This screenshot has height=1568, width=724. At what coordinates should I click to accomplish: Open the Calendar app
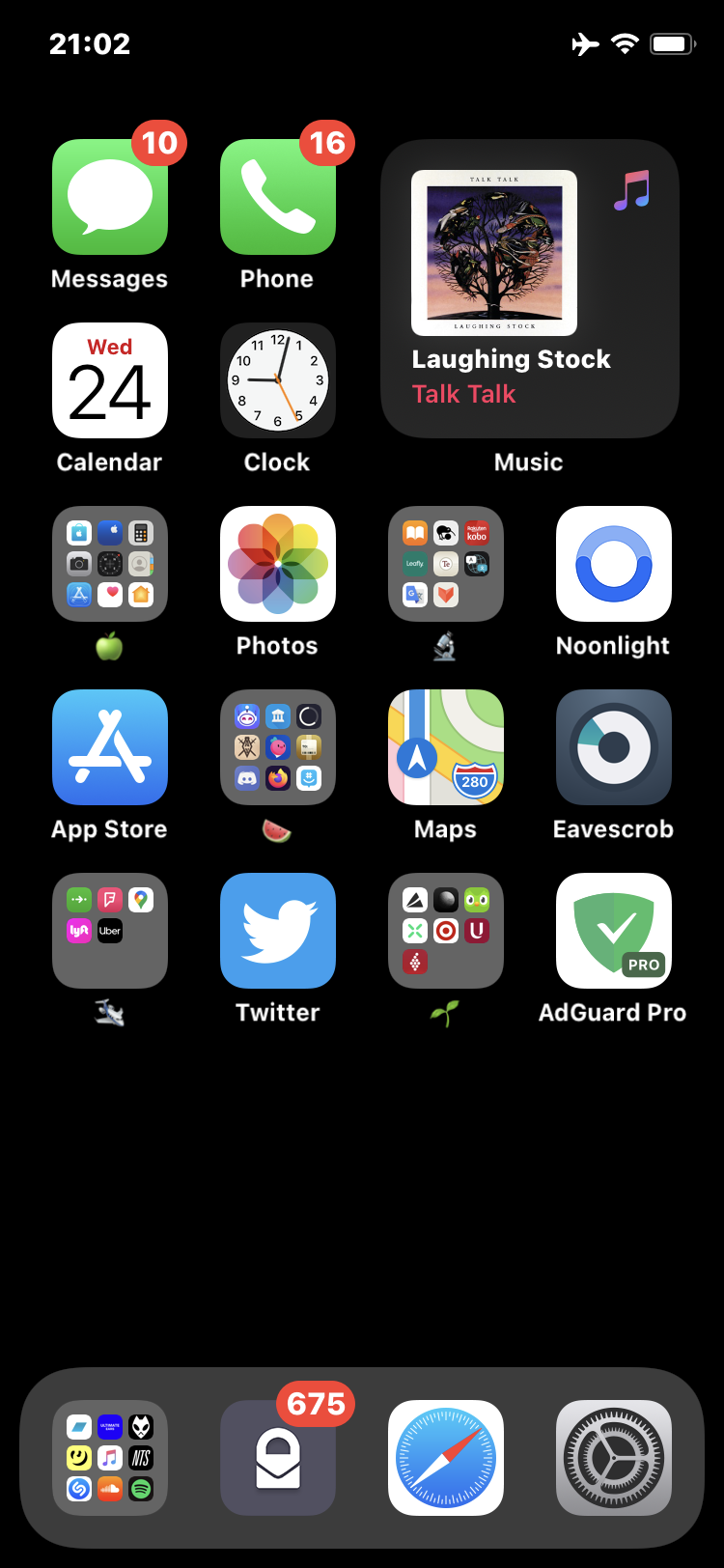pos(110,381)
